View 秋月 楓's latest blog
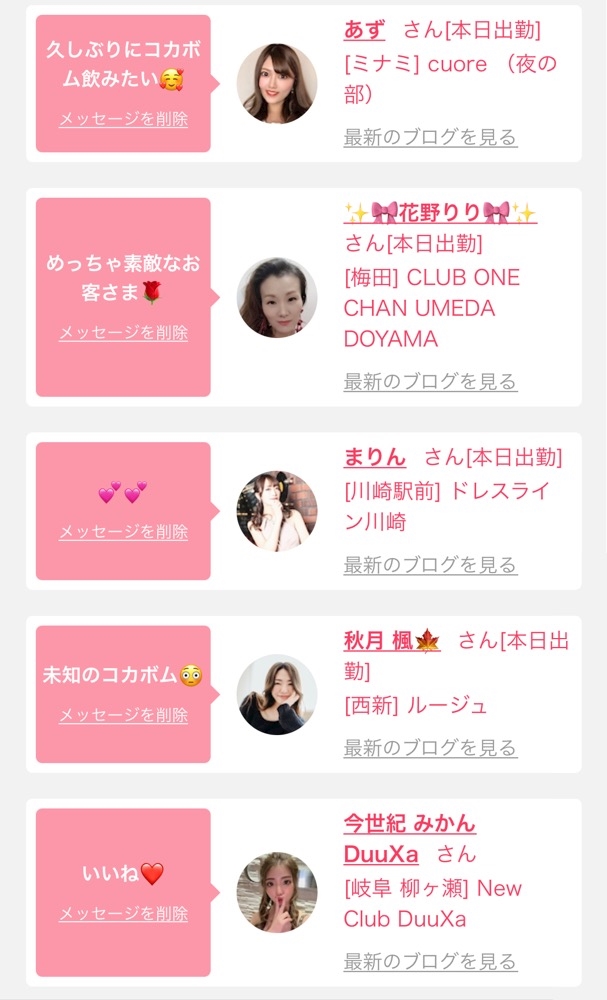This screenshot has height=1000, width=607. [x=430, y=747]
